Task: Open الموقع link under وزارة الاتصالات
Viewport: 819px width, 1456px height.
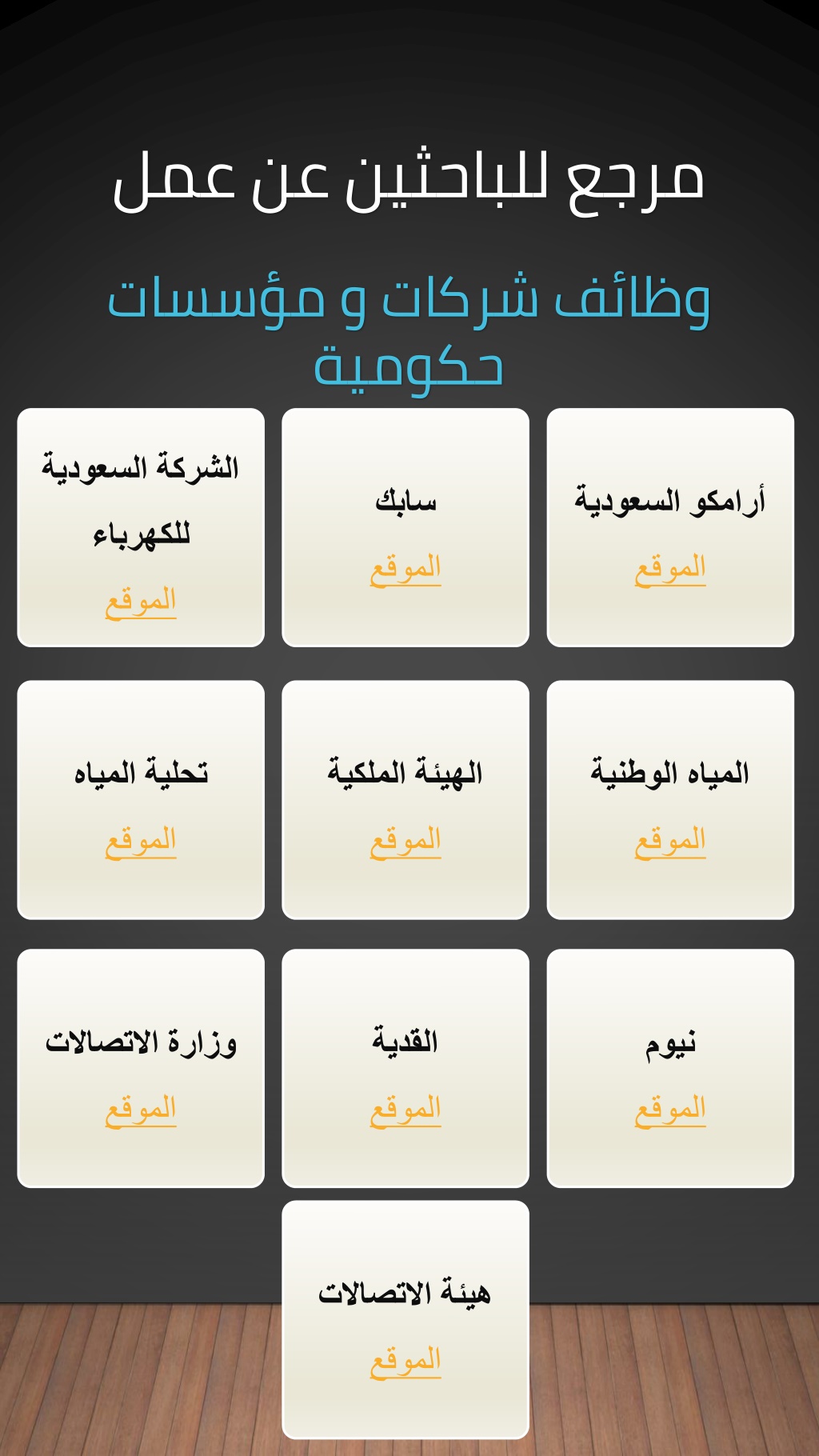Action: (x=141, y=1110)
